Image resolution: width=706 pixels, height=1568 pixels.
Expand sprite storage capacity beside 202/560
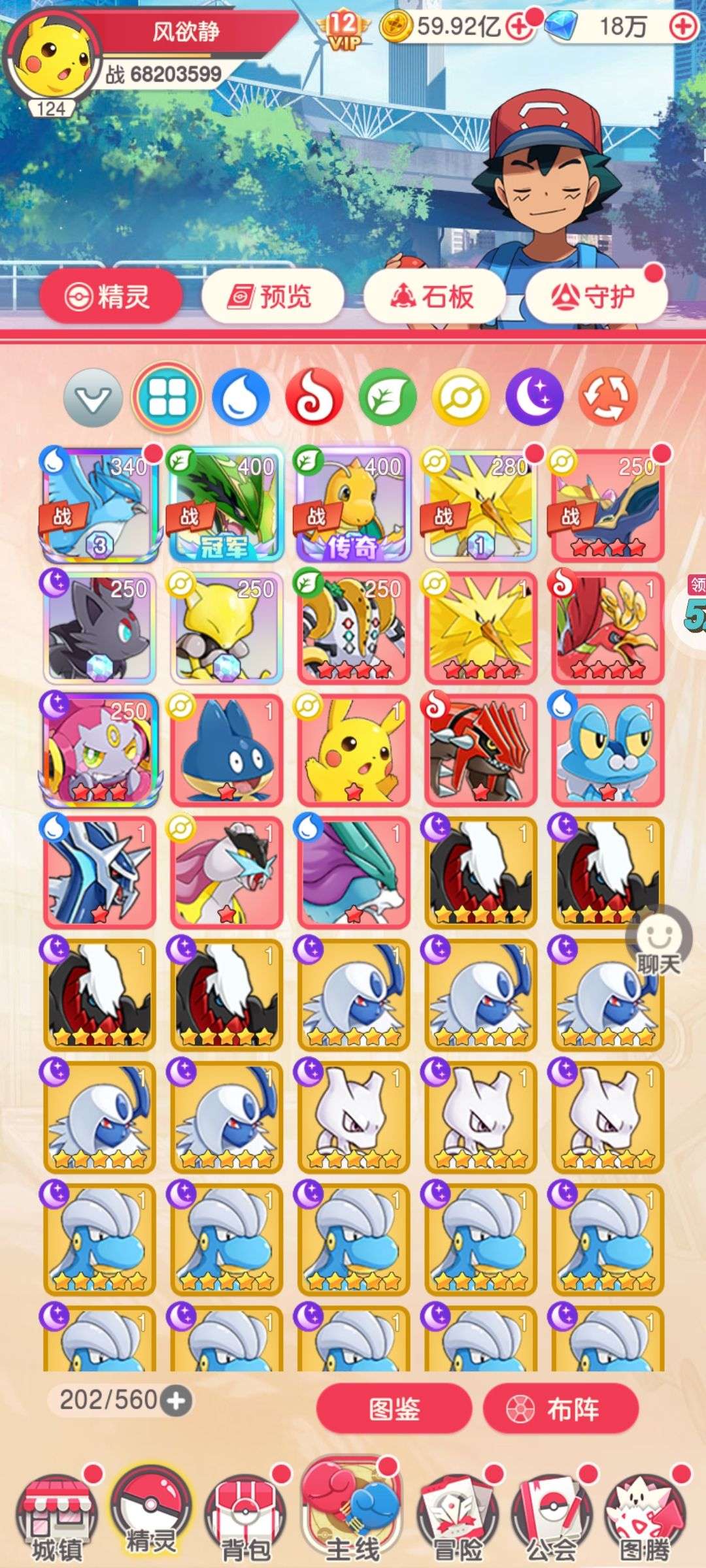click(176, 1401)
